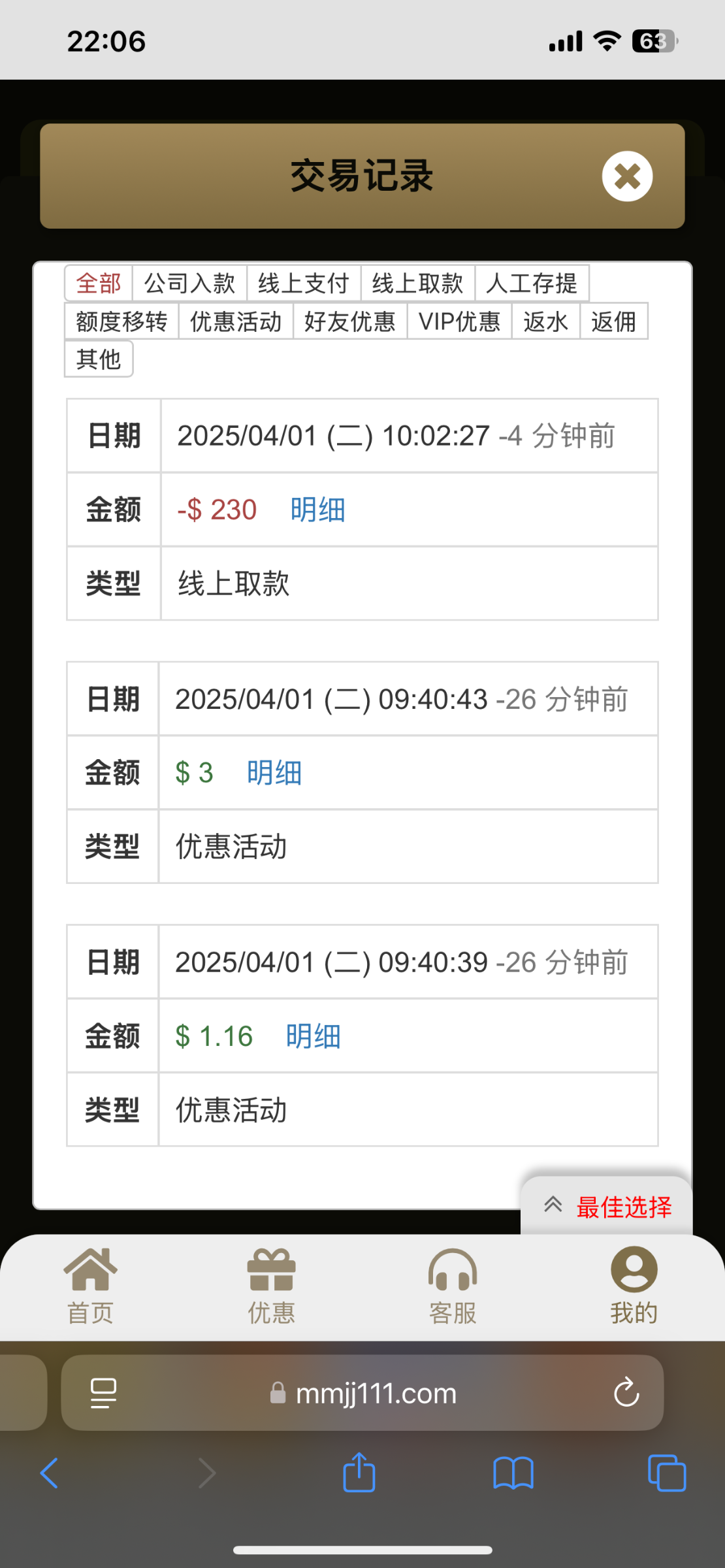The height and width of the screenshot is (1568, 725).
Task: Open the 返佣 tab
Action: coord(614,321)
